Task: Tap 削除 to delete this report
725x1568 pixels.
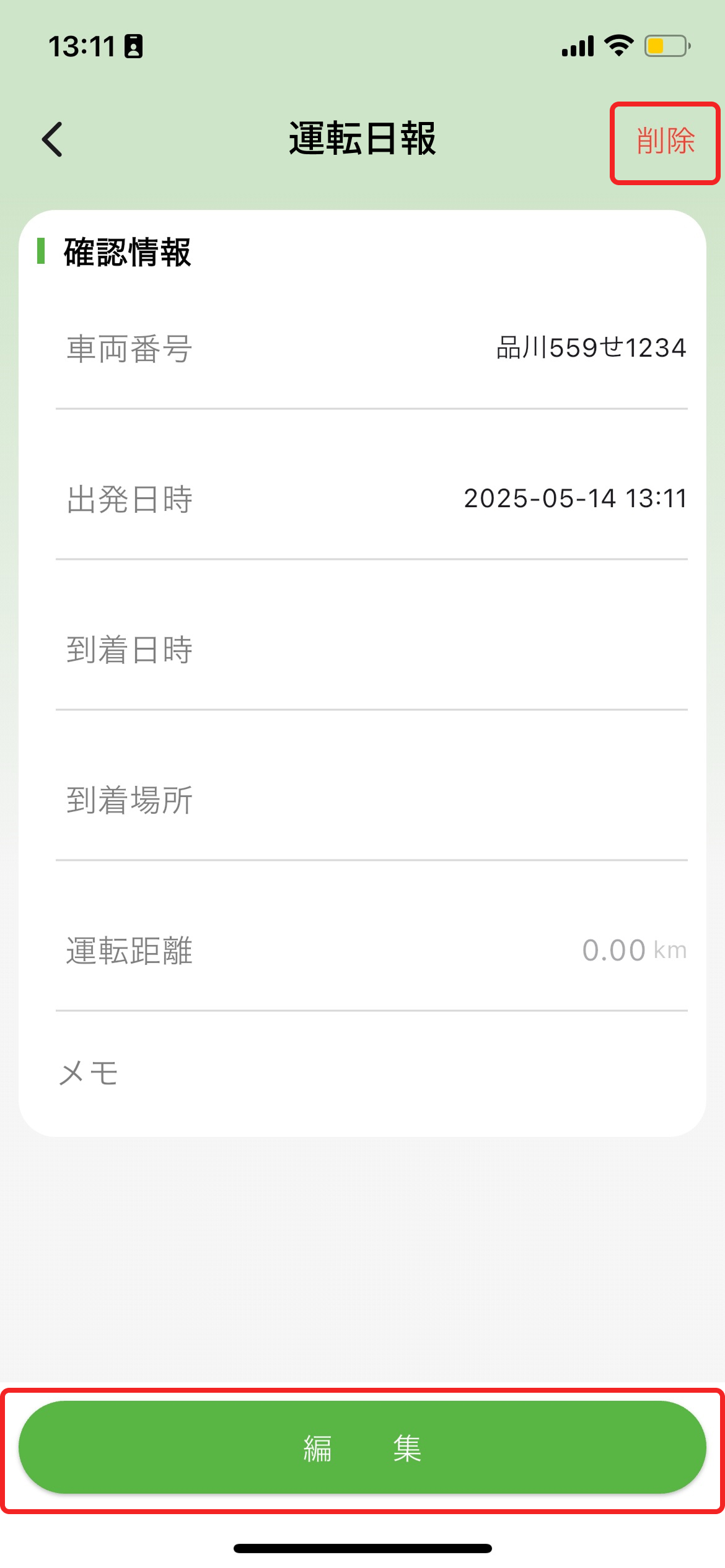Action: point(665,141)
